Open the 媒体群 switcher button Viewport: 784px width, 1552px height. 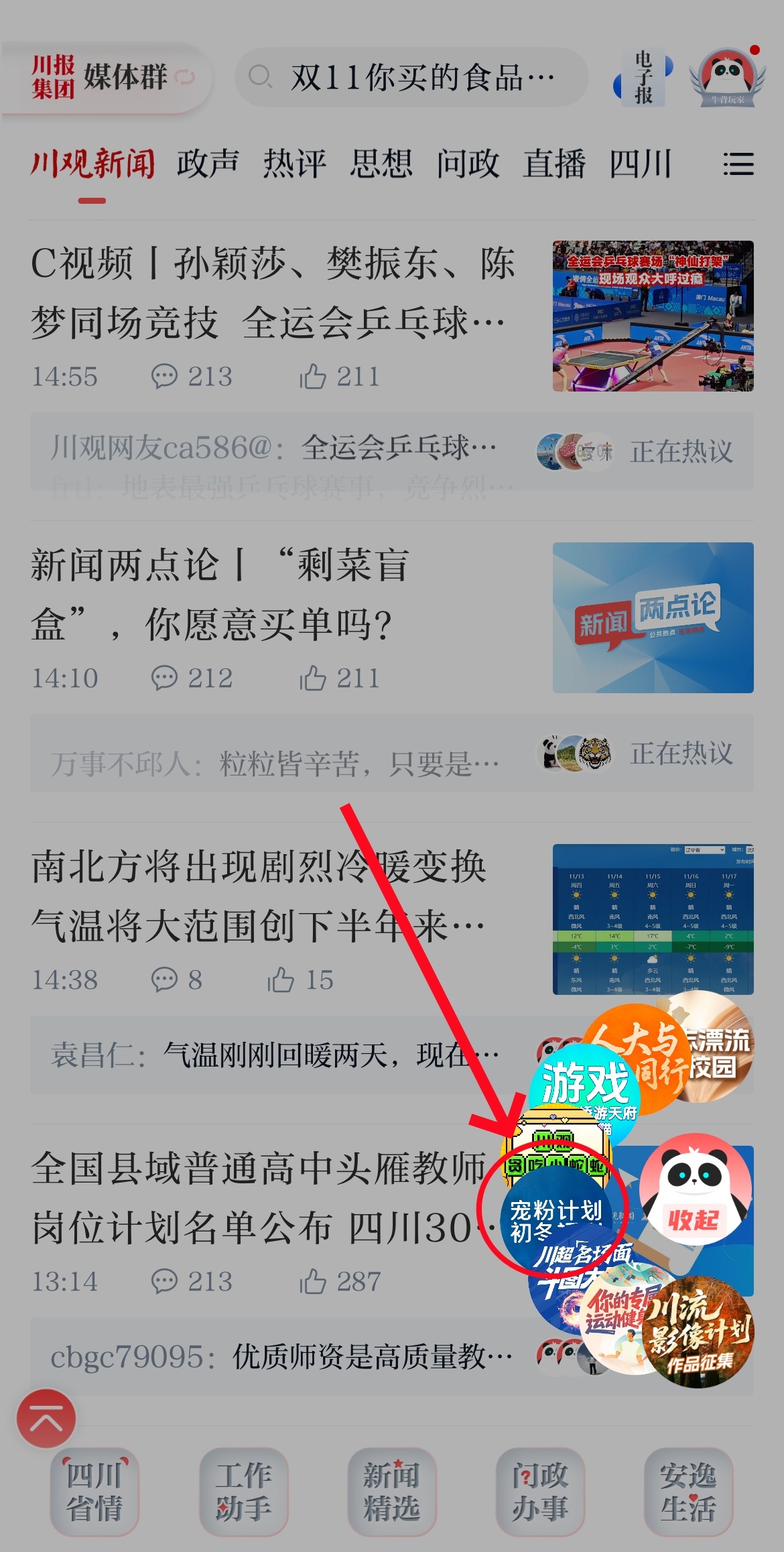pyautogui.click(x=107, y=78)
